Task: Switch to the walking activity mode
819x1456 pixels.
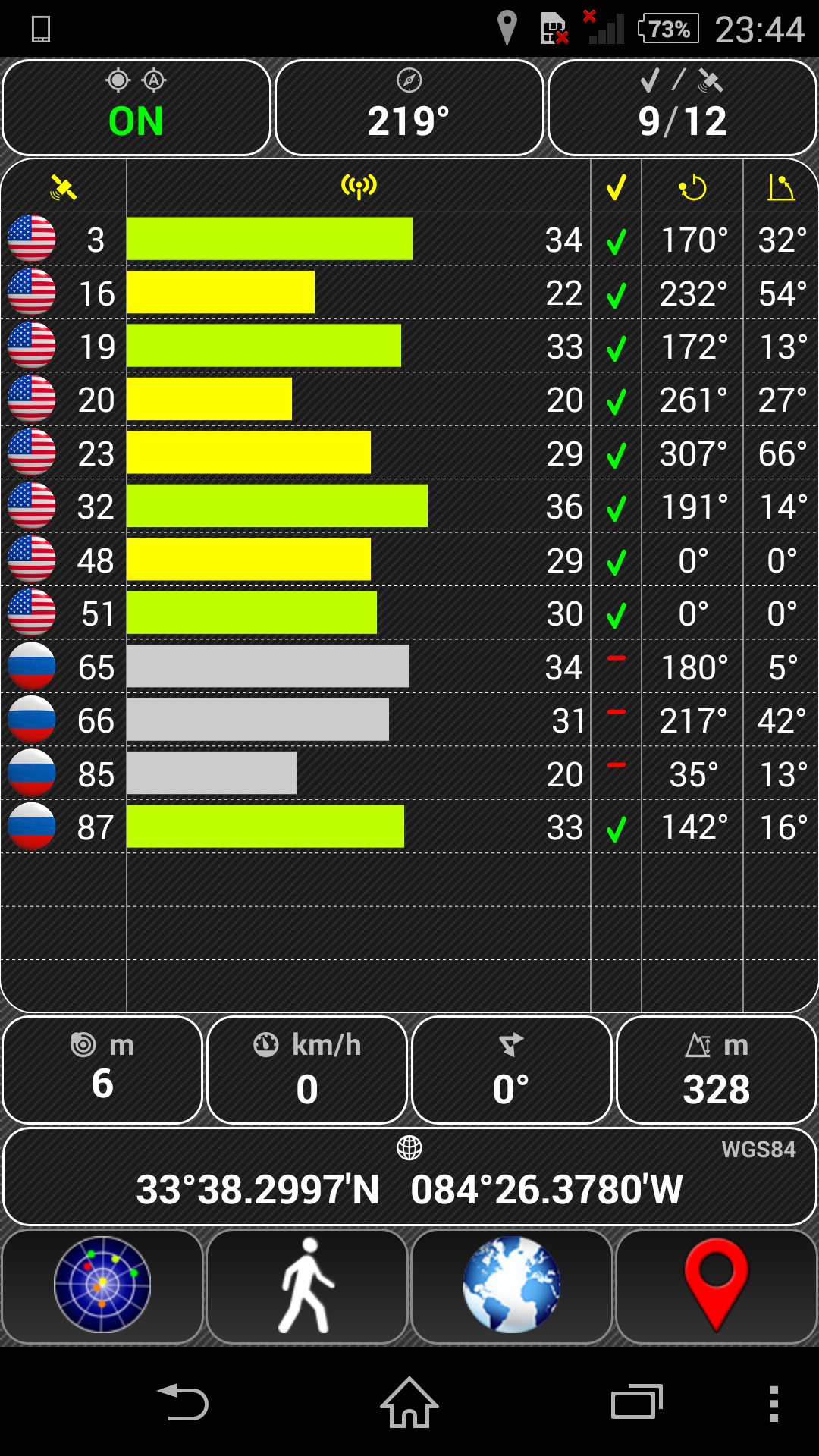Action: (307, 1286)
